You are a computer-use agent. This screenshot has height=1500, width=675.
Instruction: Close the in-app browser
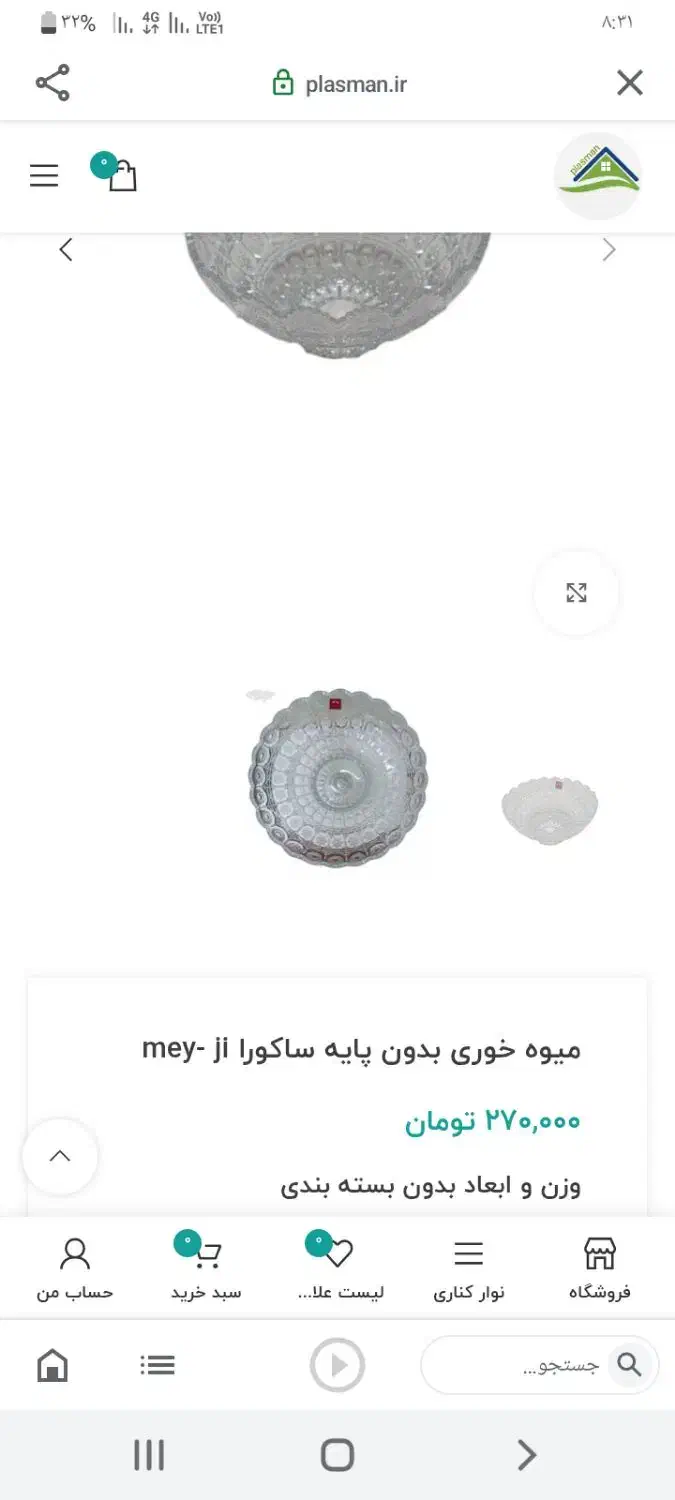[x=629, y=83]
